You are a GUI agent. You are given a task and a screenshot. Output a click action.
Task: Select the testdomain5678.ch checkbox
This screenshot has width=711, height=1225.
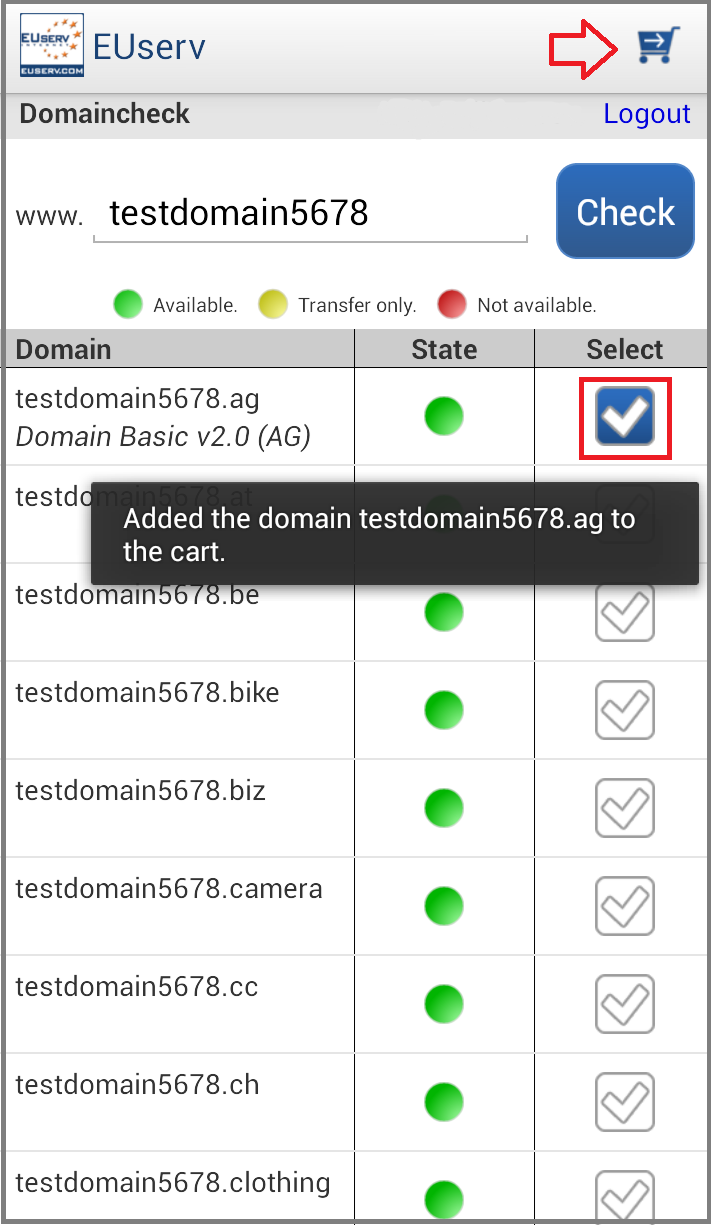pyautogui.click(x=625, y=1102)
